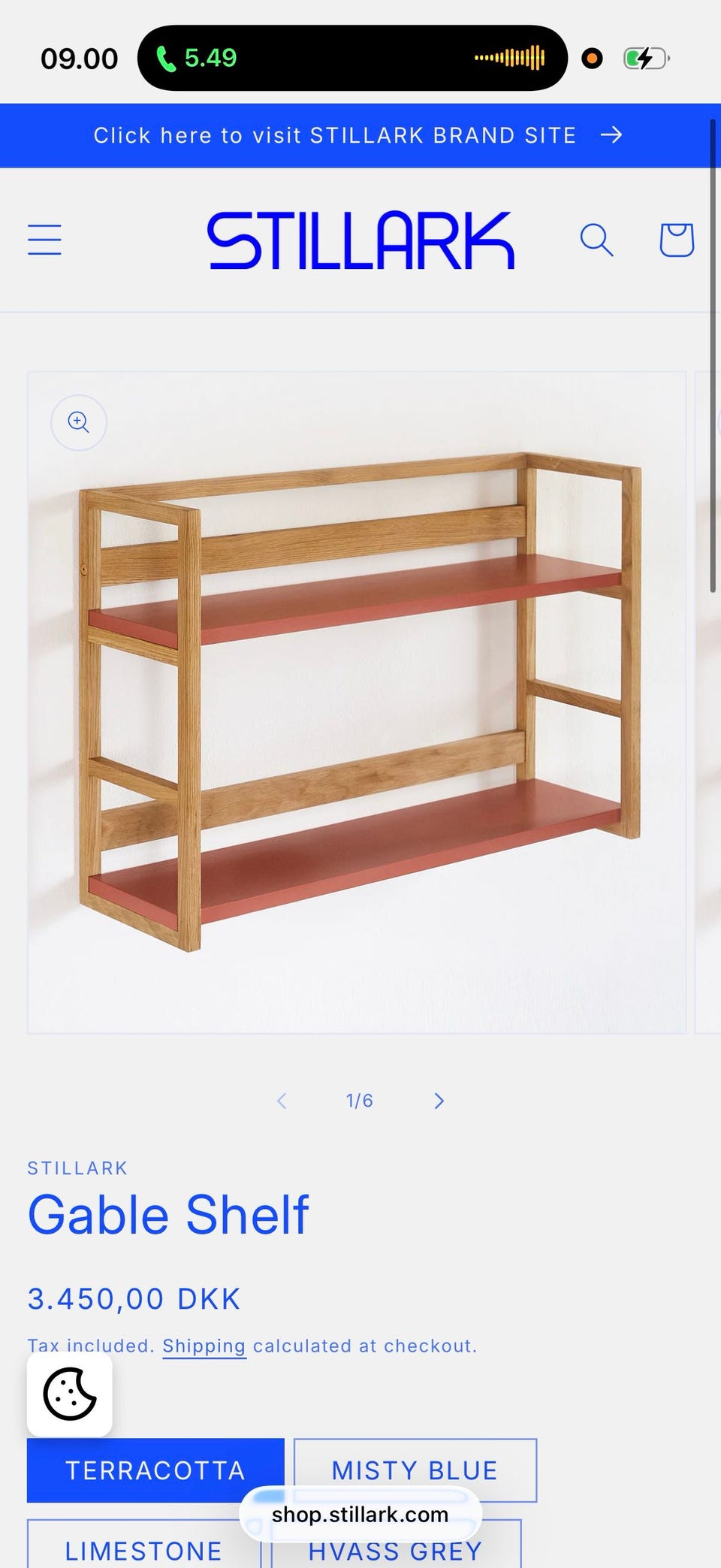The image size is (721, 1568).
Task: Go to the previous product image
Action: (x=282, y=1101)
